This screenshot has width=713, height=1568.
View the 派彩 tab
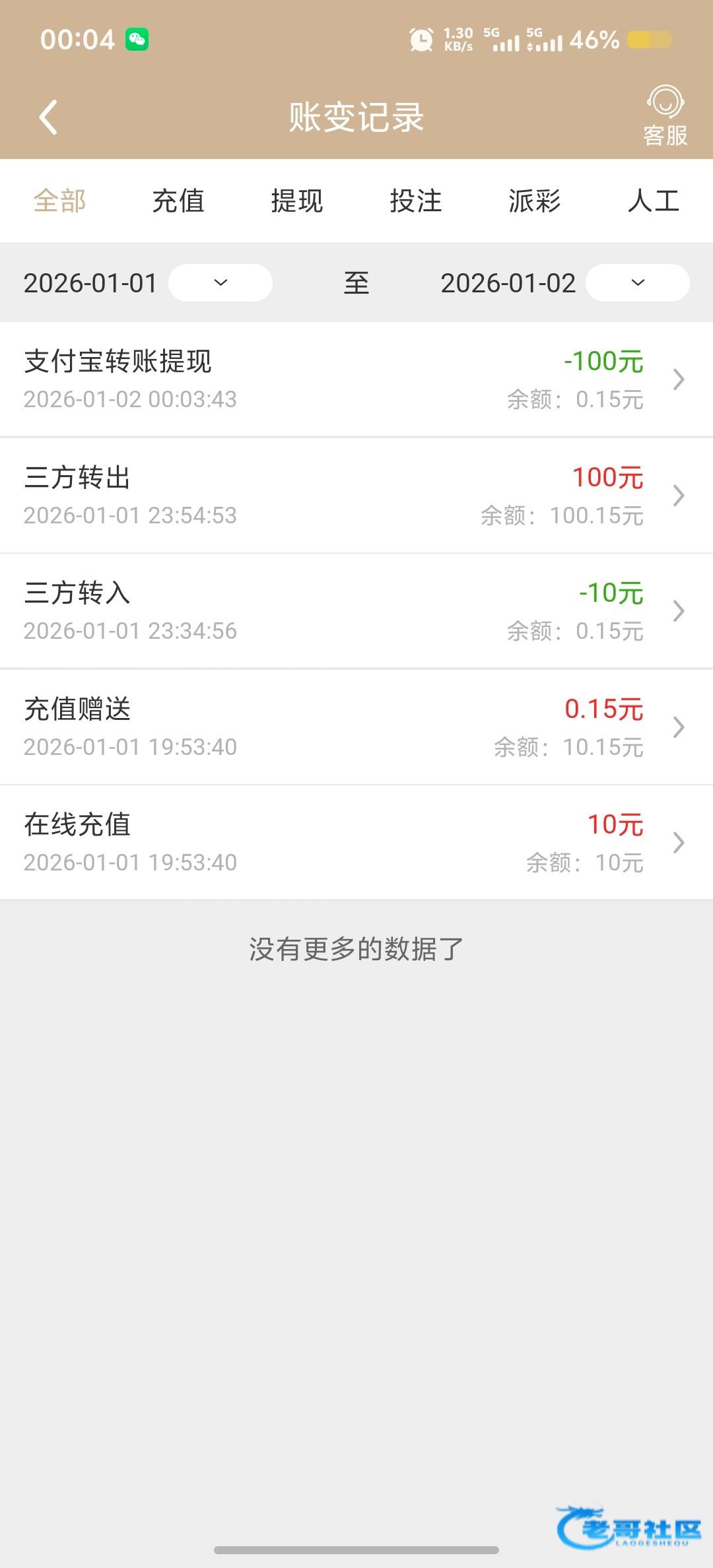tap(535, 201)
